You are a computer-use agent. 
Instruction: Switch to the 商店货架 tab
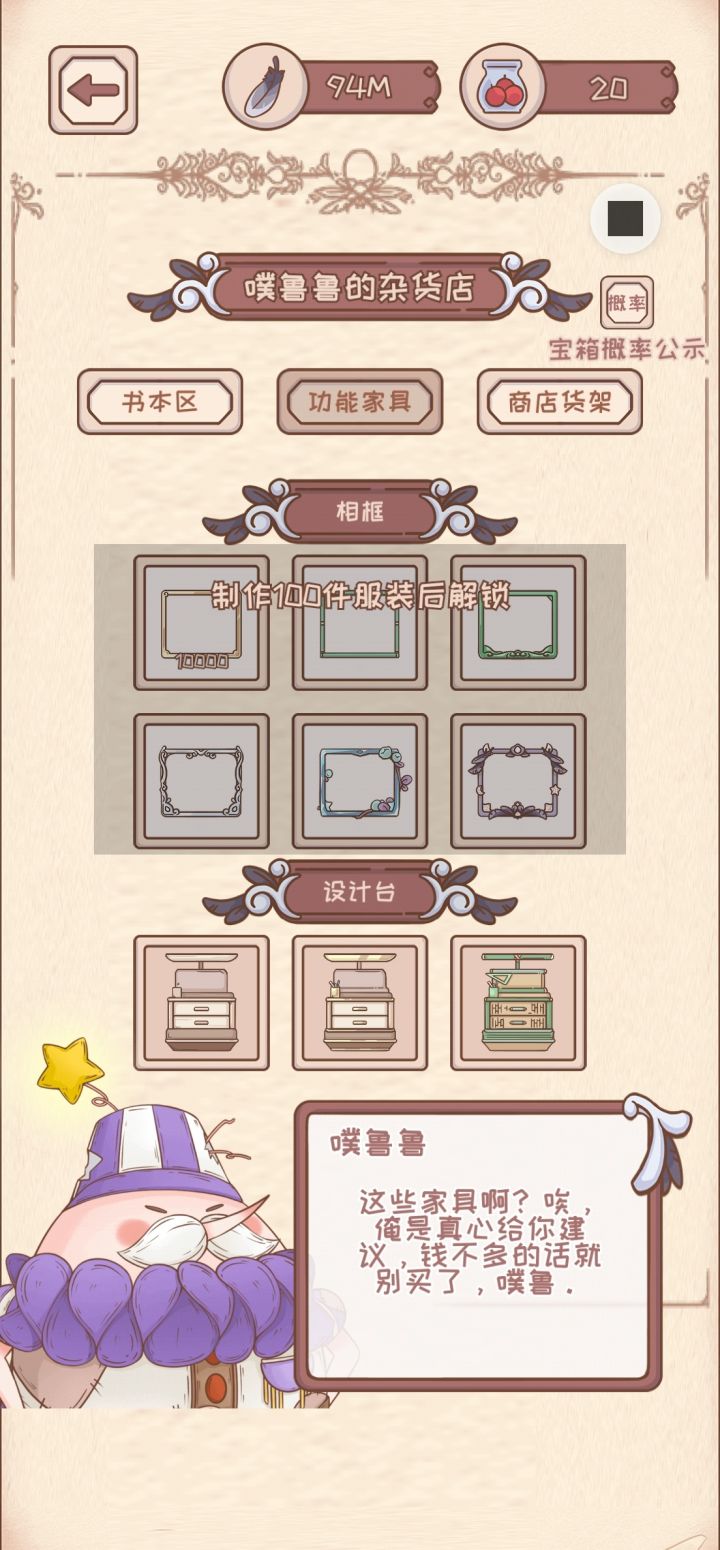pyautogui.click(x=558, y=401)
